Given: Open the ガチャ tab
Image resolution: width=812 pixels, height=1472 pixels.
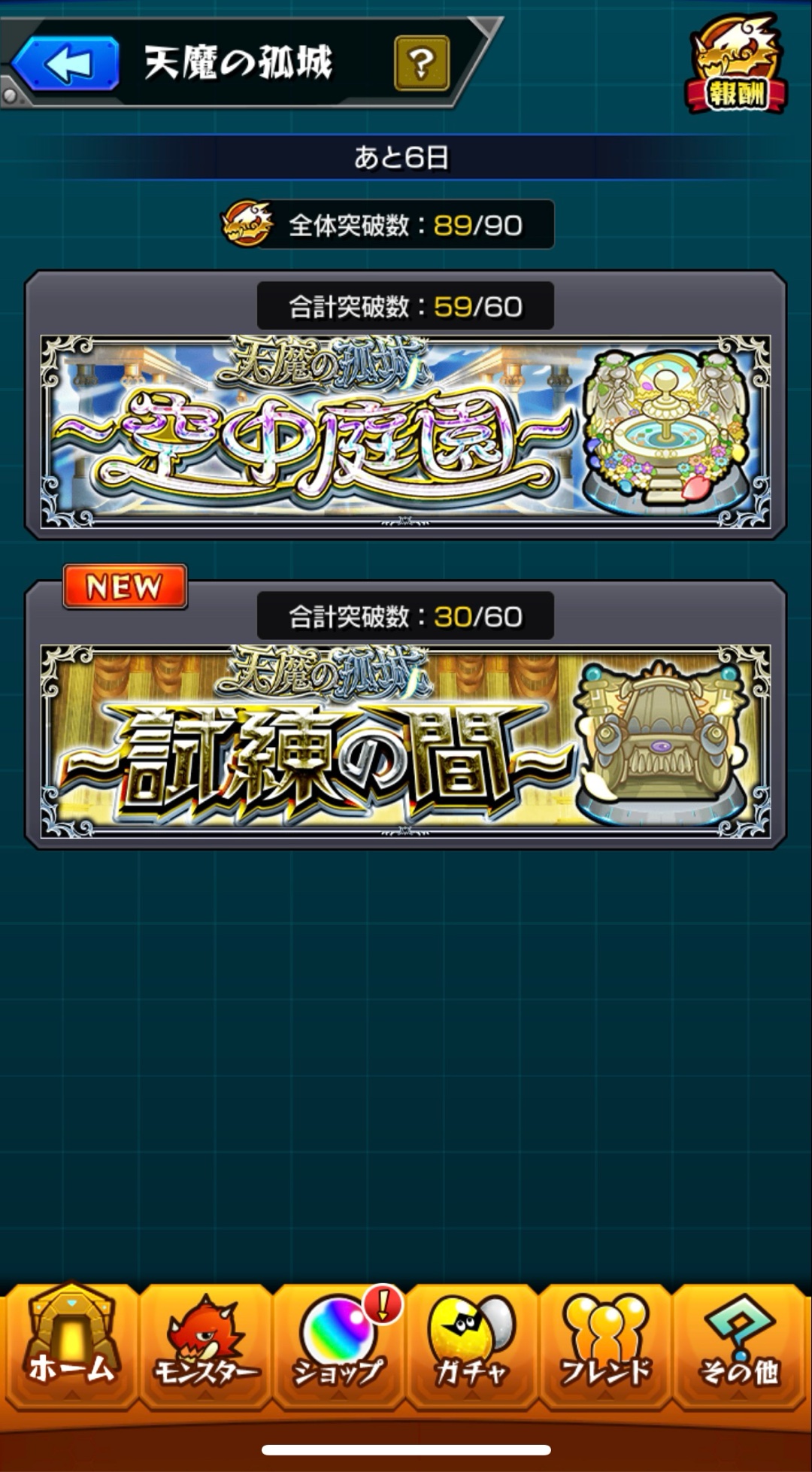Looking at the screenshot, I should pyautogui.click(x=472, y=1345).
